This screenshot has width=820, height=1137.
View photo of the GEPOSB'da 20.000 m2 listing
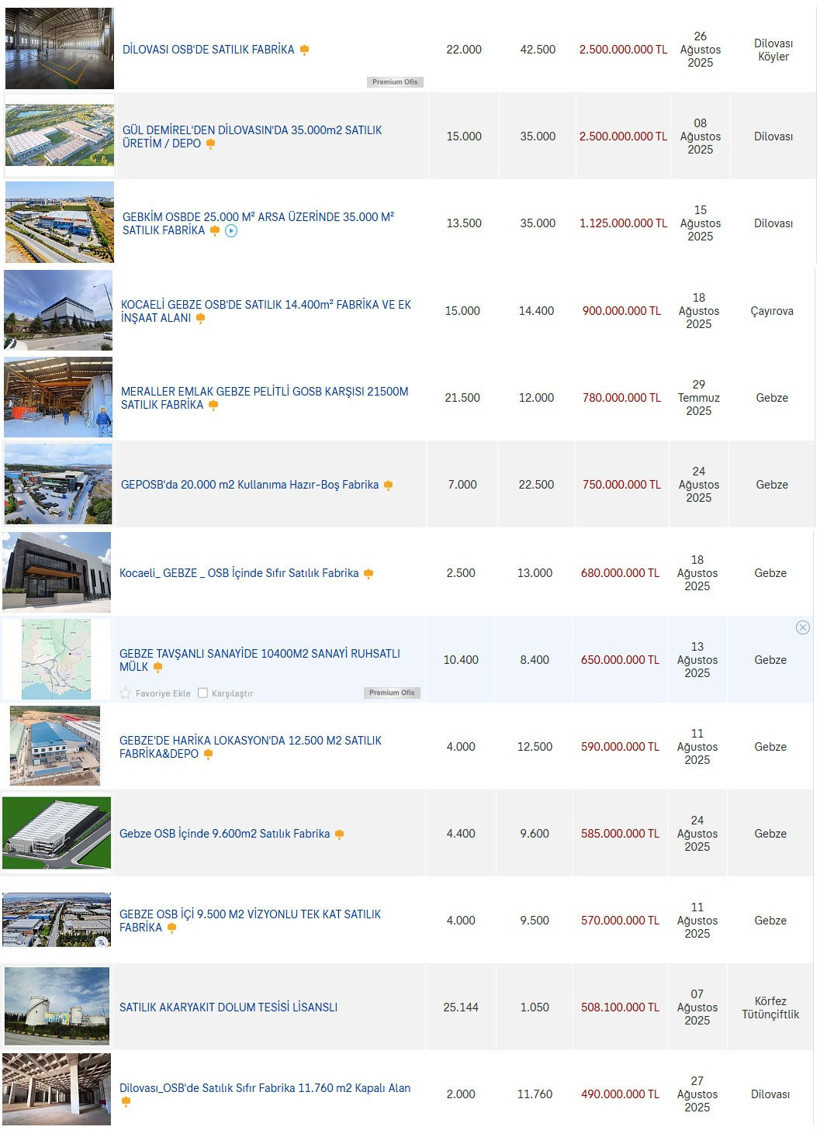click(58, 484)
